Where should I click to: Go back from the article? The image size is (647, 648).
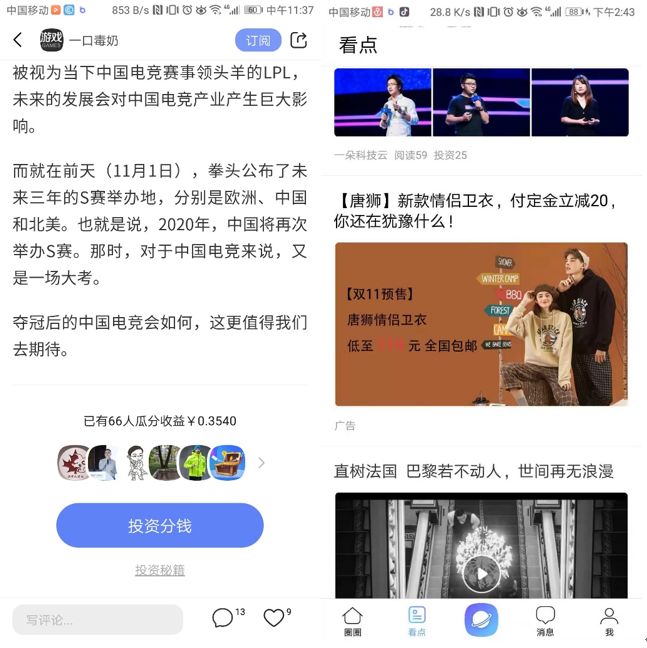pyautogui.click(x=17, y=41)
